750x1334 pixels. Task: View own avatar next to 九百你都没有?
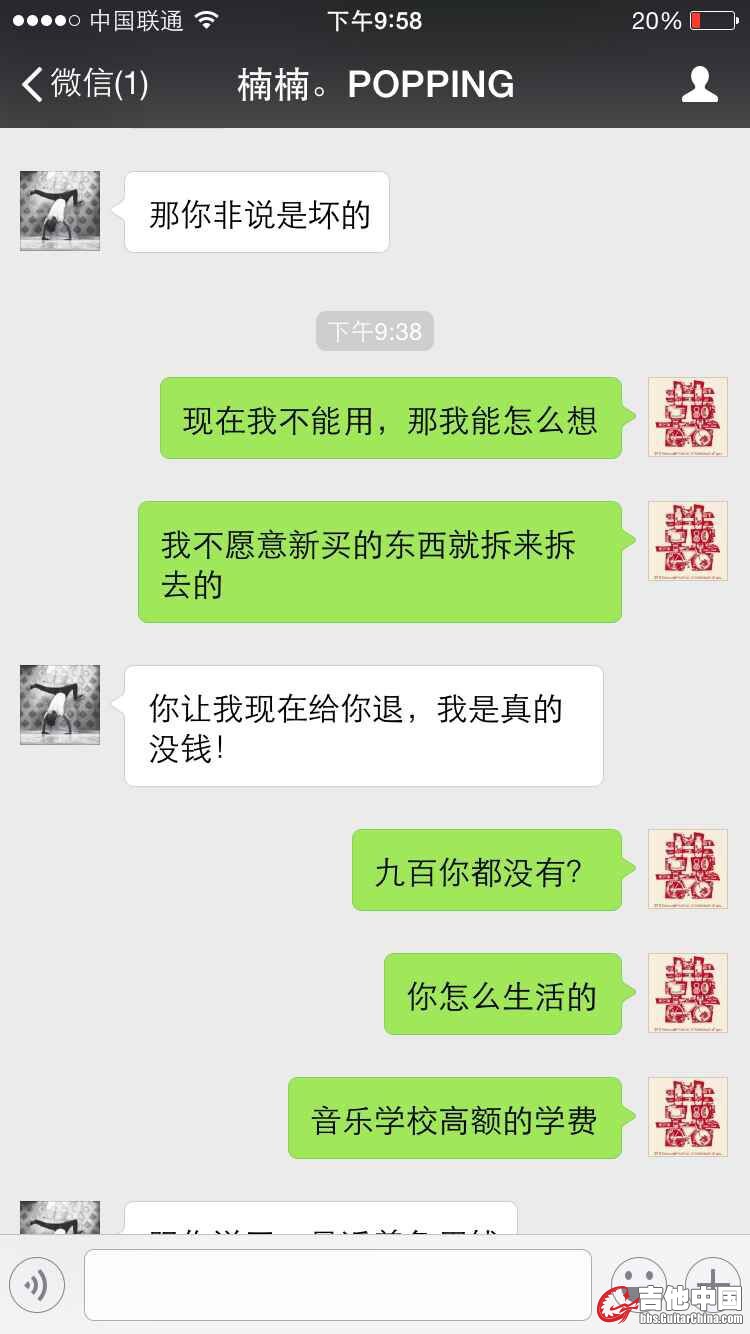(687, 869)
